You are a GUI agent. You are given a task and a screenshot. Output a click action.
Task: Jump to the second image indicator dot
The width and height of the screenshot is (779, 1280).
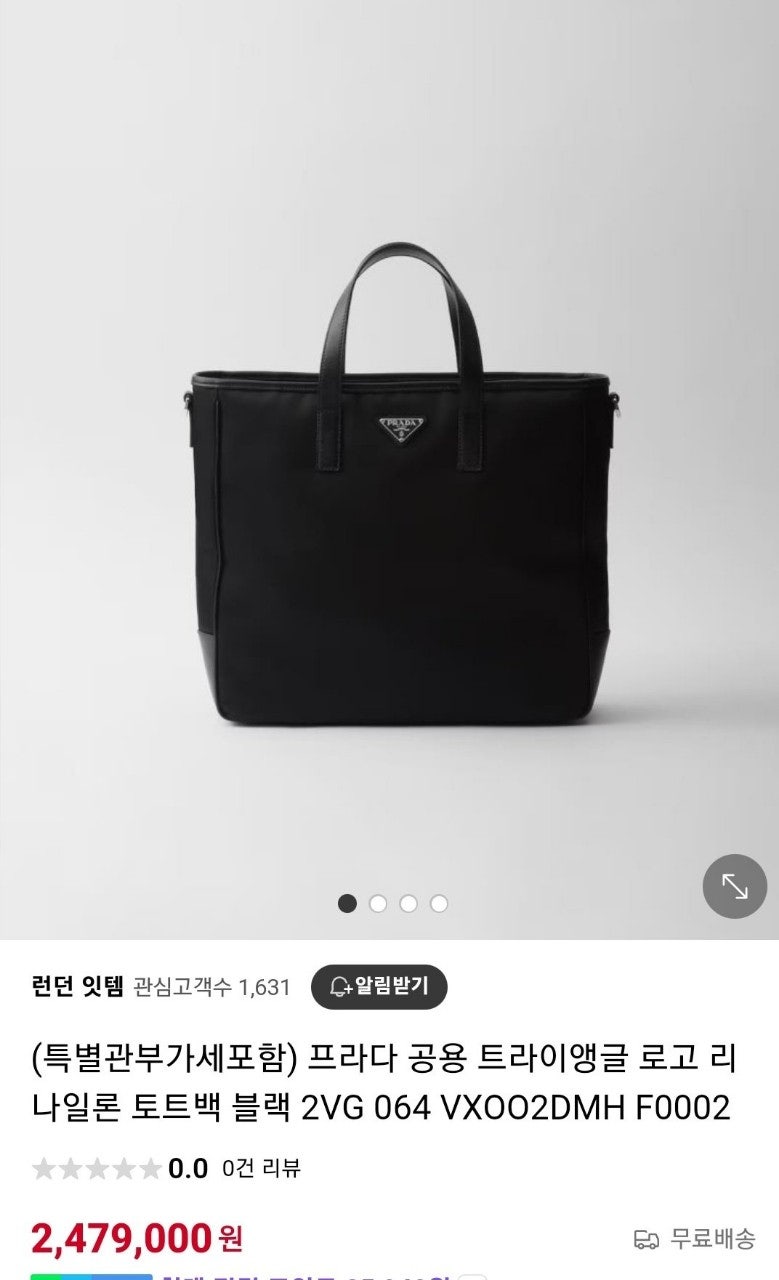pos(378,904)
